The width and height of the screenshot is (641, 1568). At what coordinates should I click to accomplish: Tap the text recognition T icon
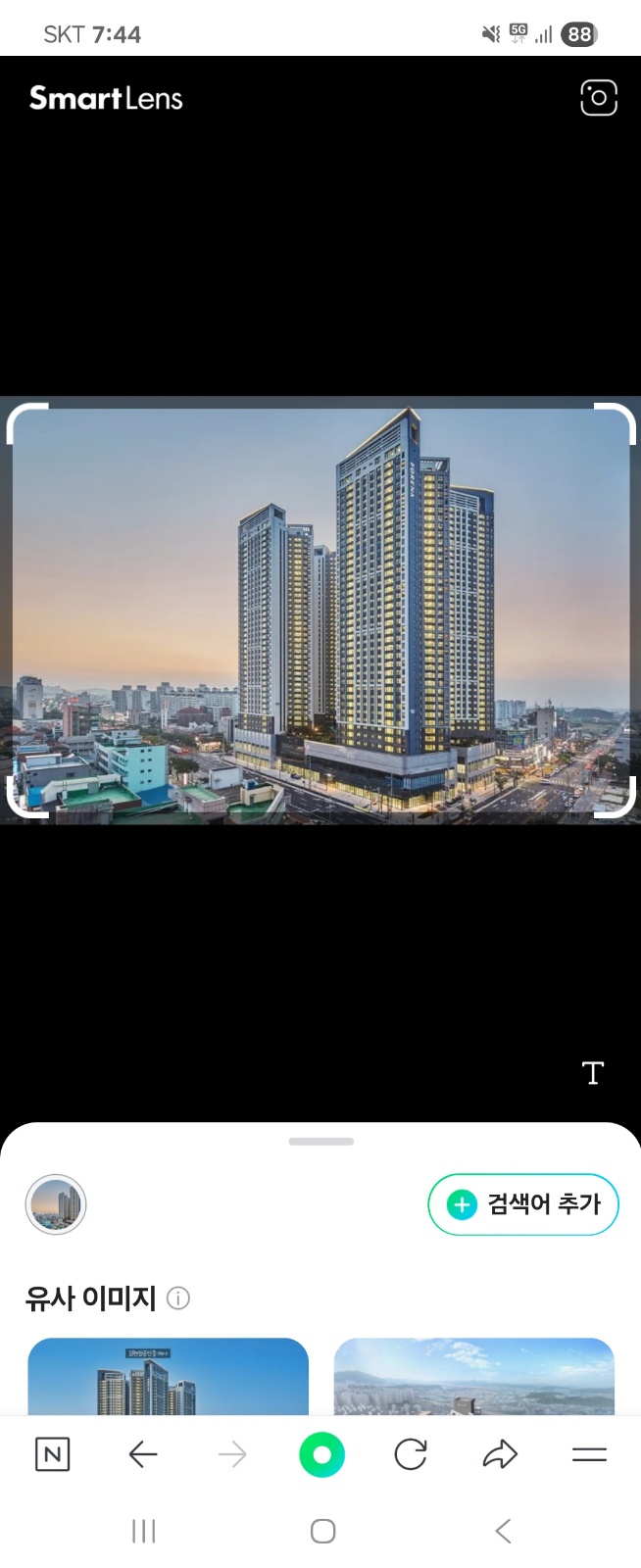click(593, 1073)
